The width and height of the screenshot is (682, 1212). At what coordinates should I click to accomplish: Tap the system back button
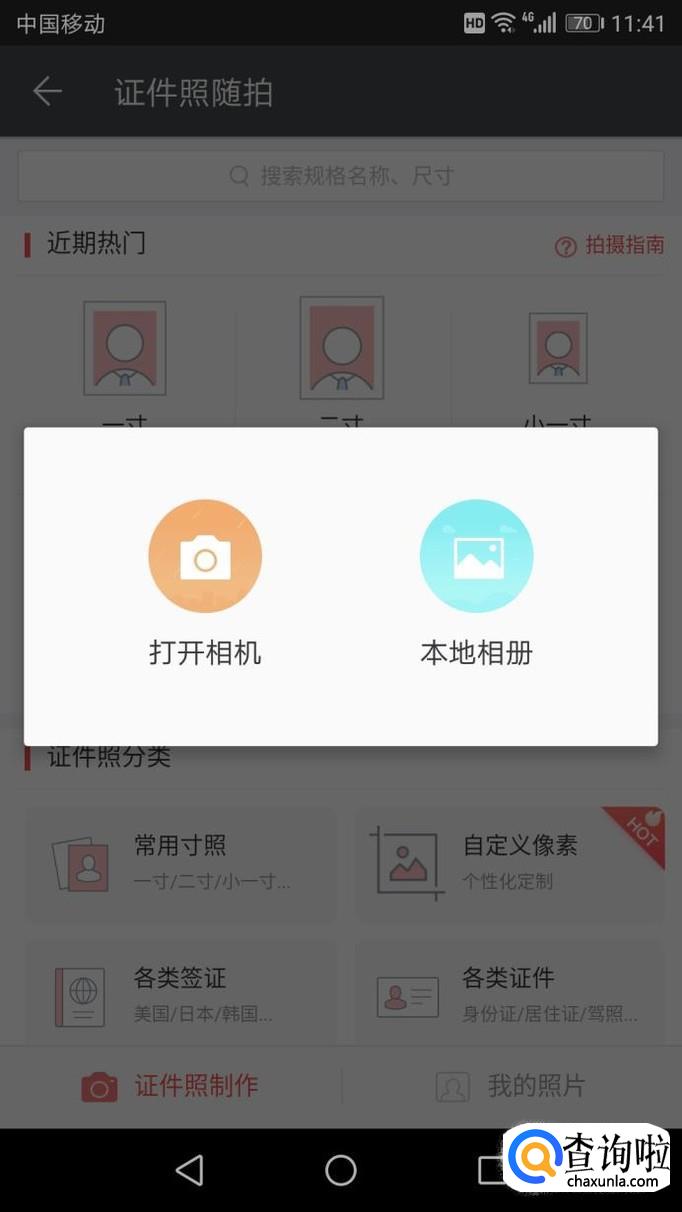[x=189, y=1169]
